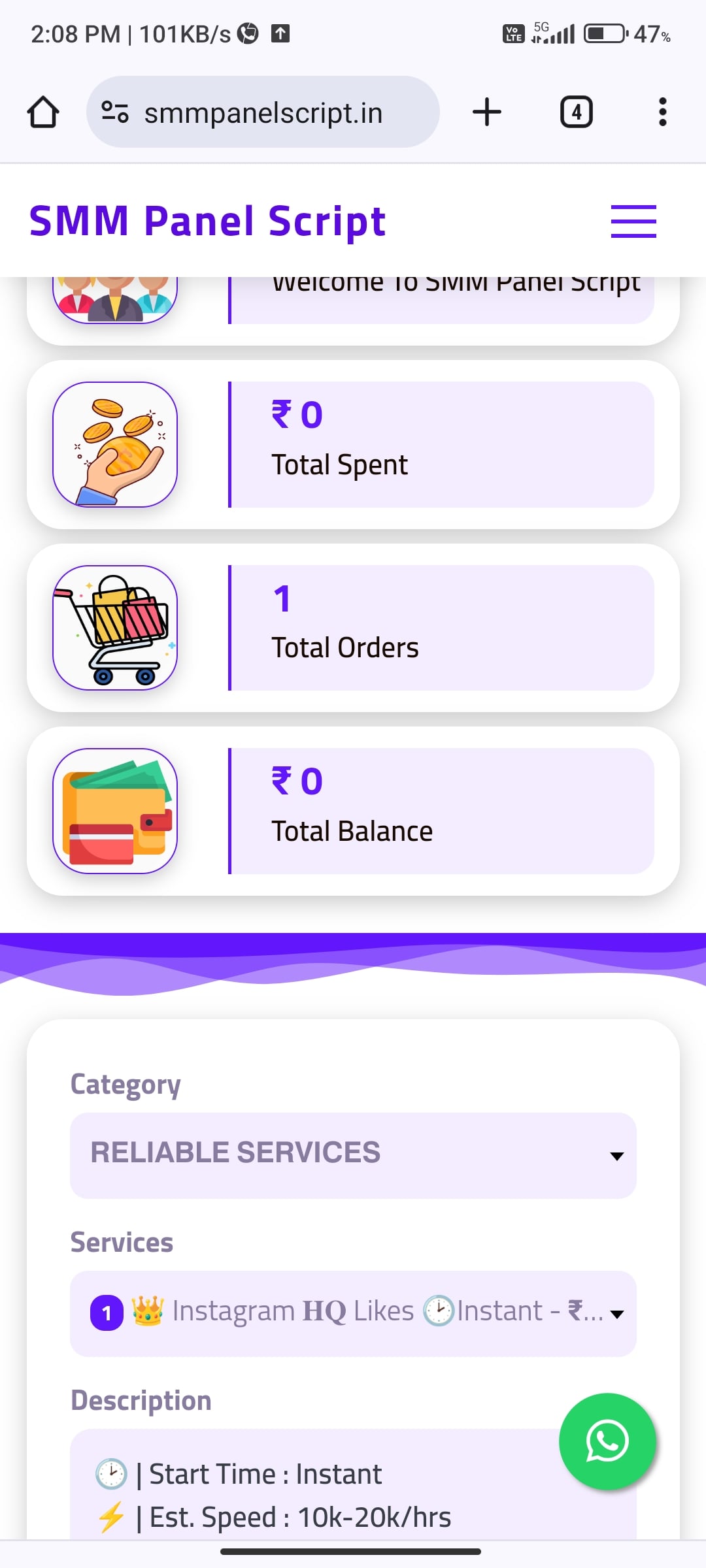Open a new browser tab
The height and width of the screenshot is (1568, 706).
(x=487, y=112)
